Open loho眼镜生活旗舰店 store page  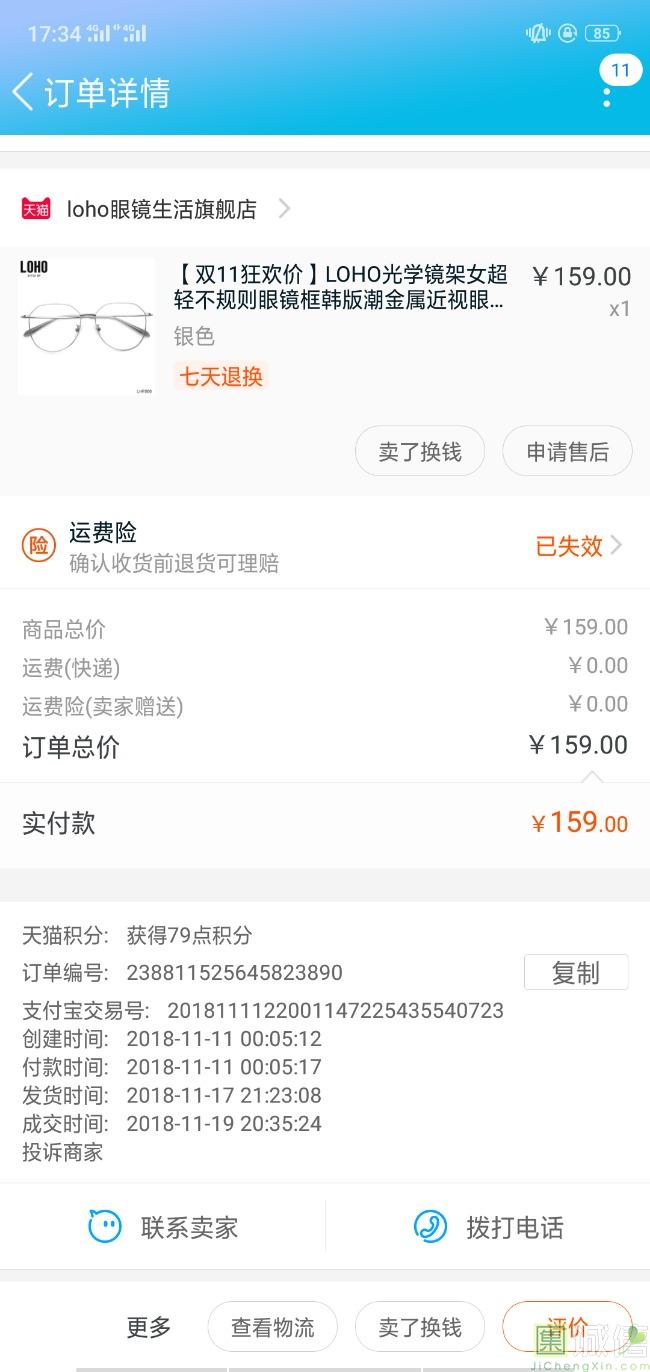[160, 209]
